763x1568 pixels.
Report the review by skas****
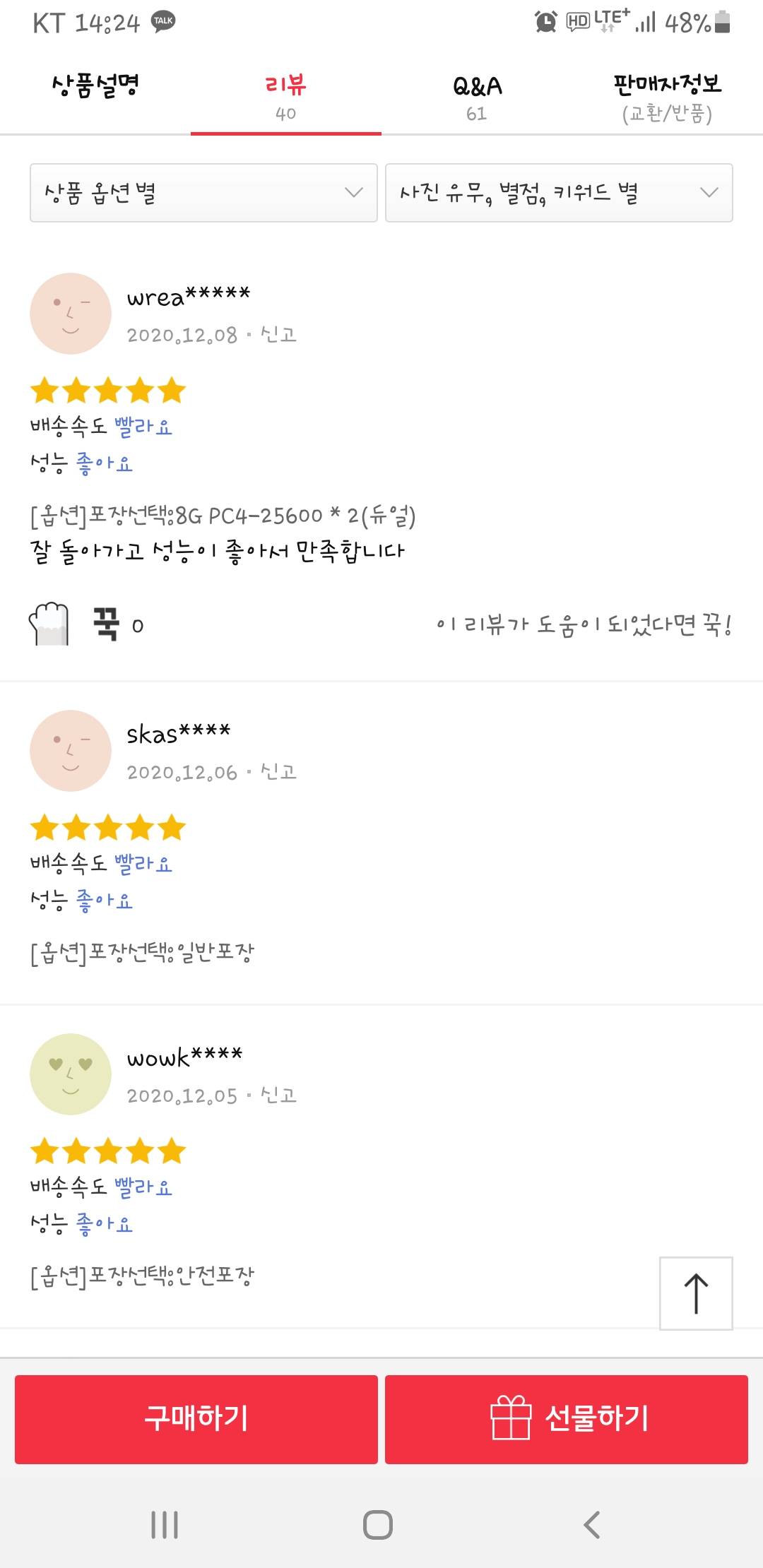pyautogui.click(x=278, y=771)
